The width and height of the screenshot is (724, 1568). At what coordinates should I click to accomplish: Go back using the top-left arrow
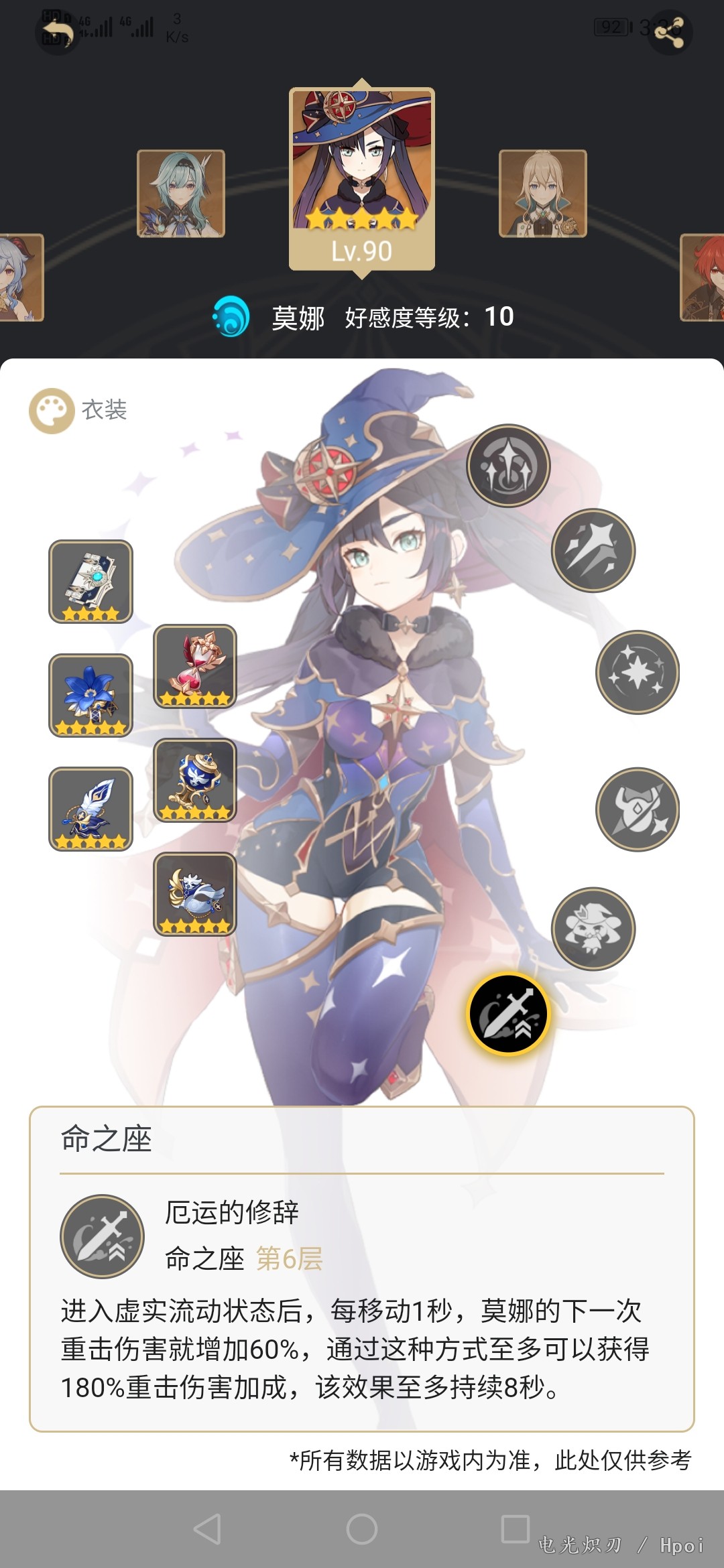[x=58, y=32]
